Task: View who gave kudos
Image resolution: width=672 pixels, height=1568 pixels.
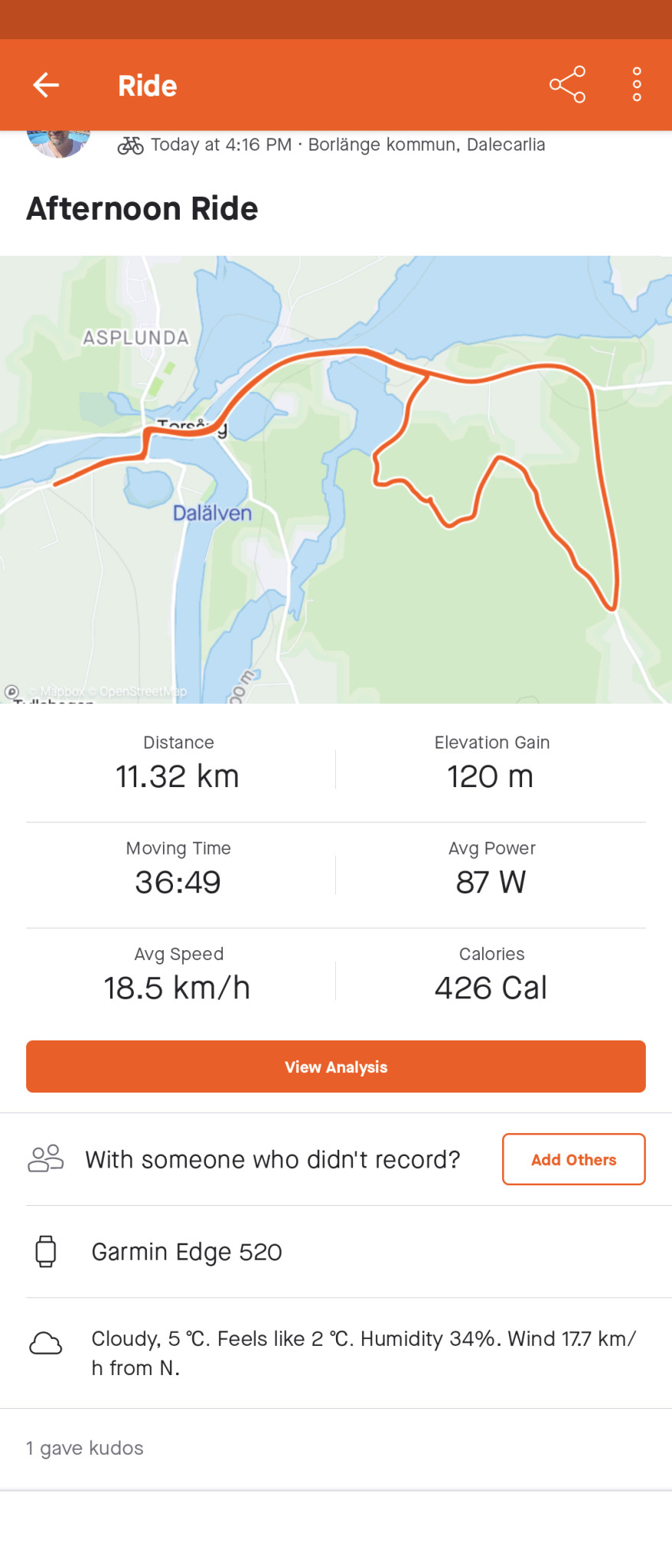Action: click(85, 1448)
